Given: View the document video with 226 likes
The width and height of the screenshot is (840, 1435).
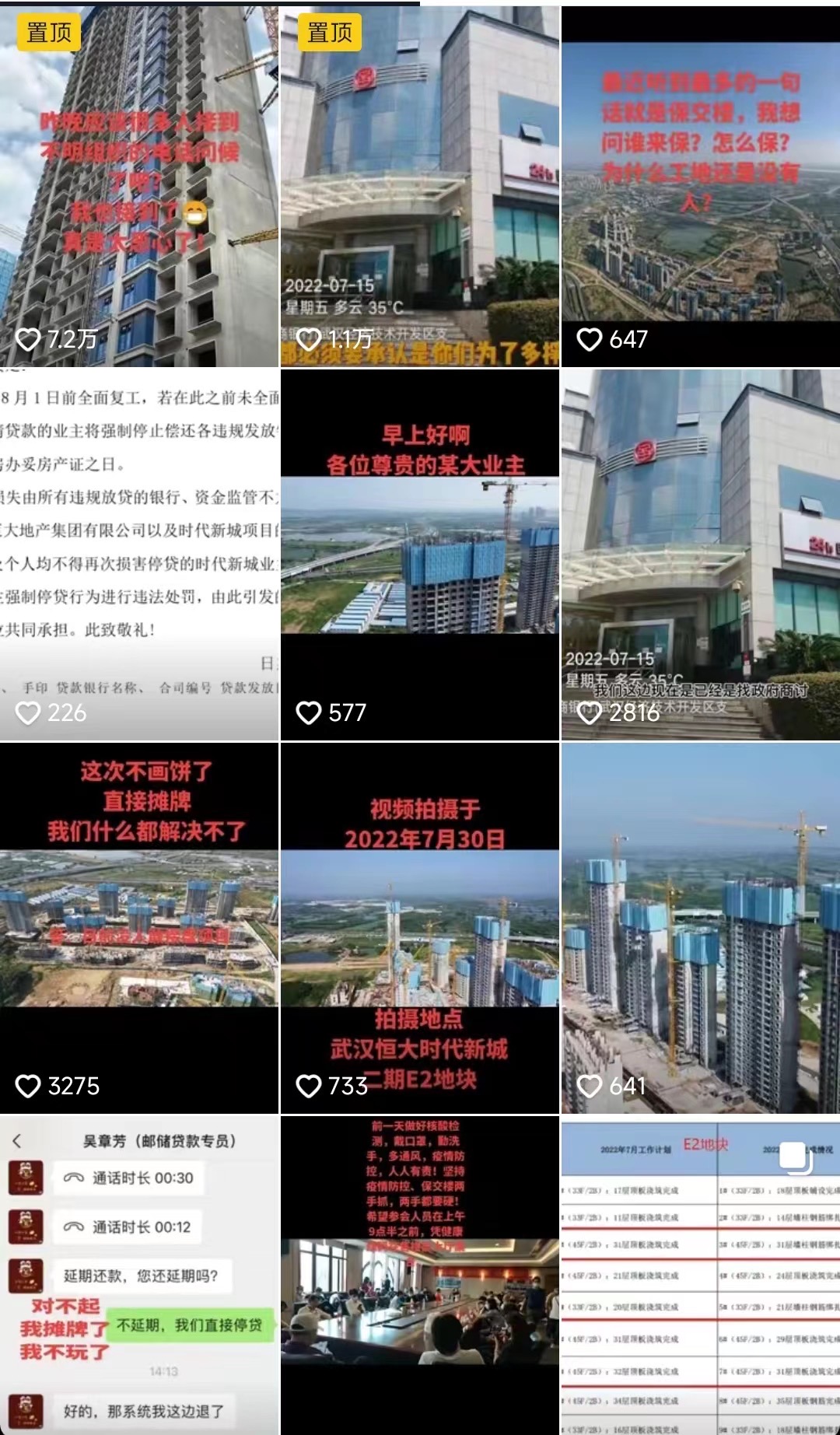Looking at the screenshot, I should pos(138,554).
